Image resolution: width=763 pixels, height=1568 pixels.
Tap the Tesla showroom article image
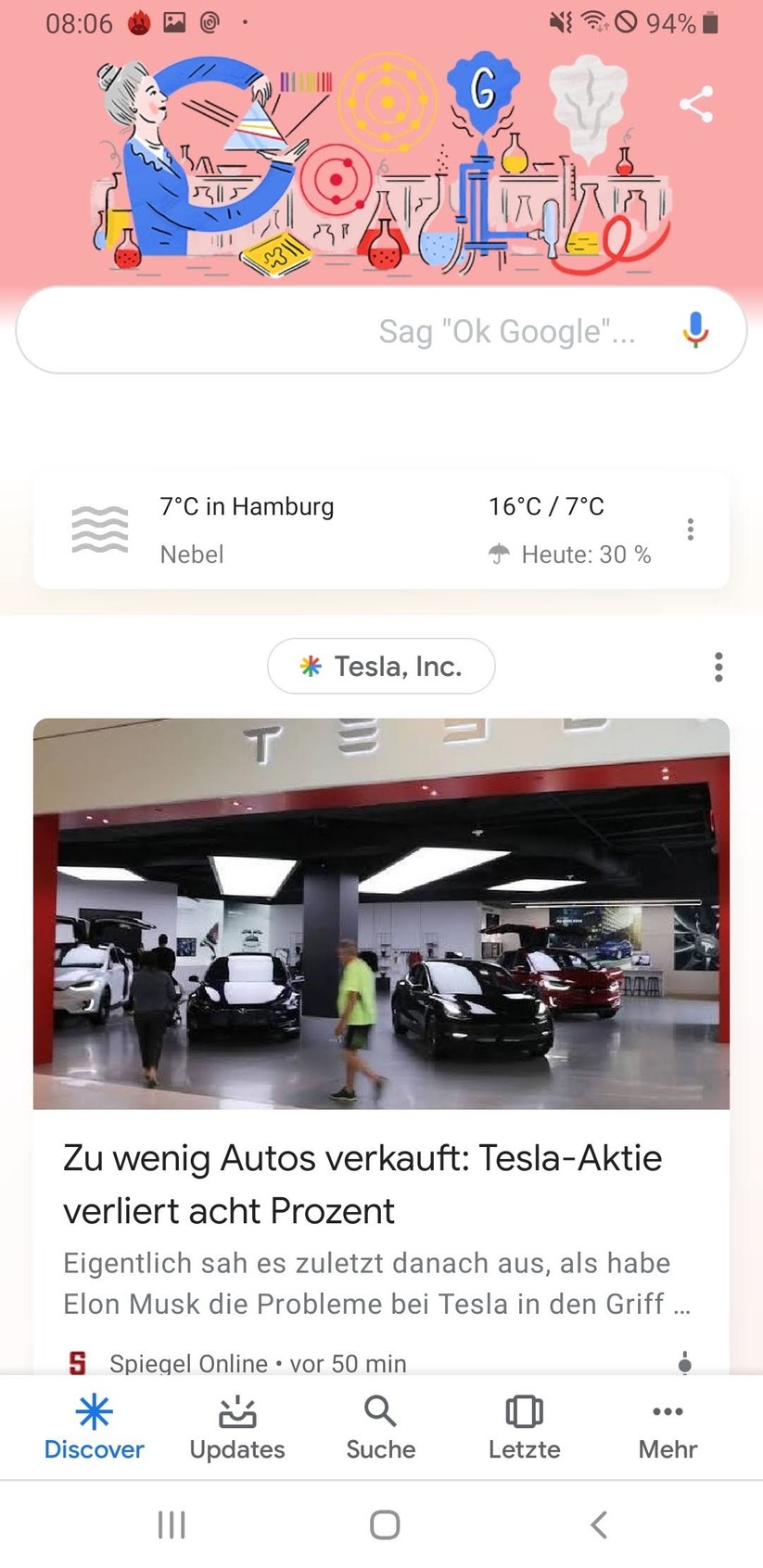coord(381,913)
